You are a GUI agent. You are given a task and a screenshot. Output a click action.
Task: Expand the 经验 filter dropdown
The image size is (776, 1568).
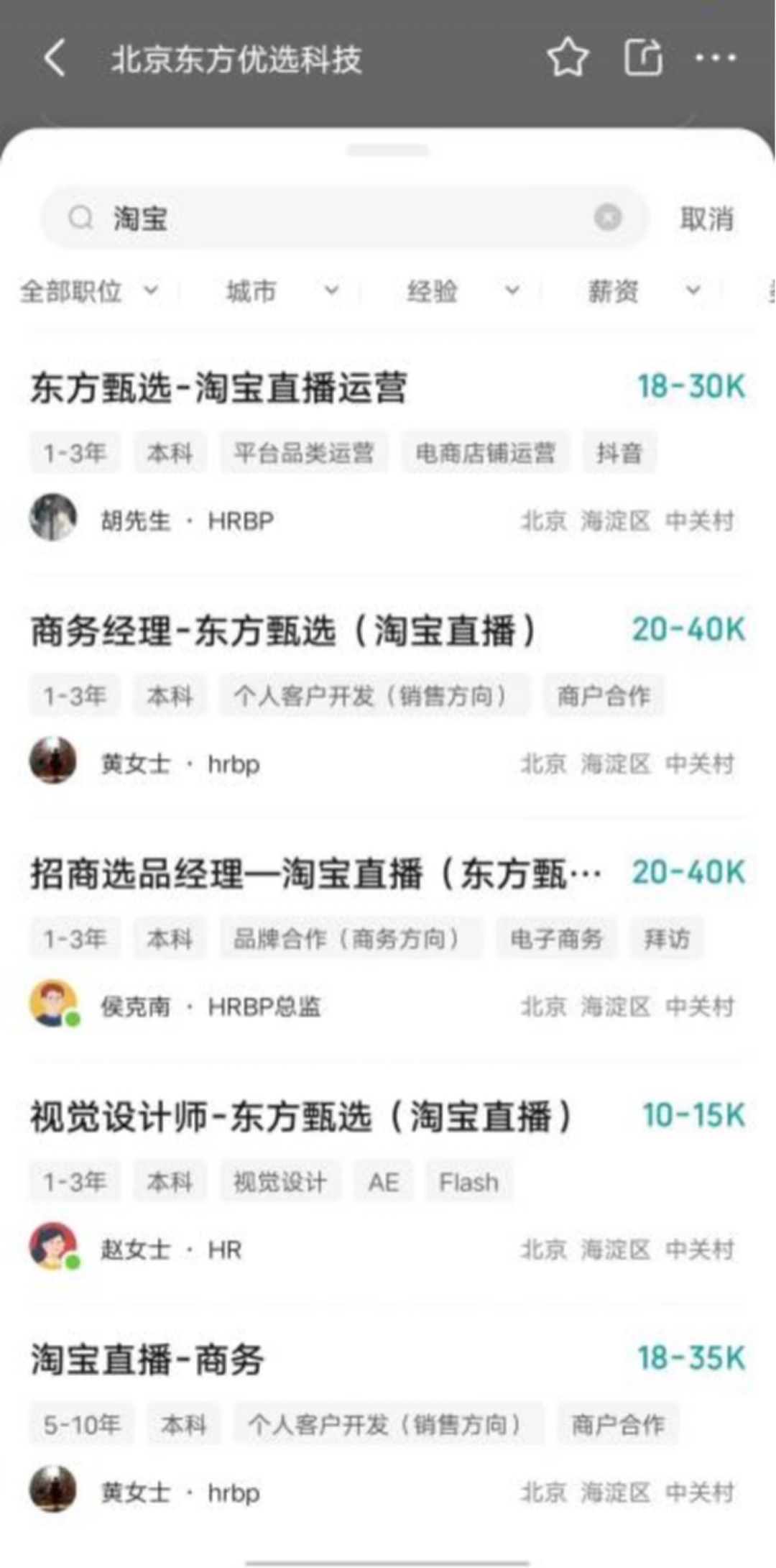461,292
